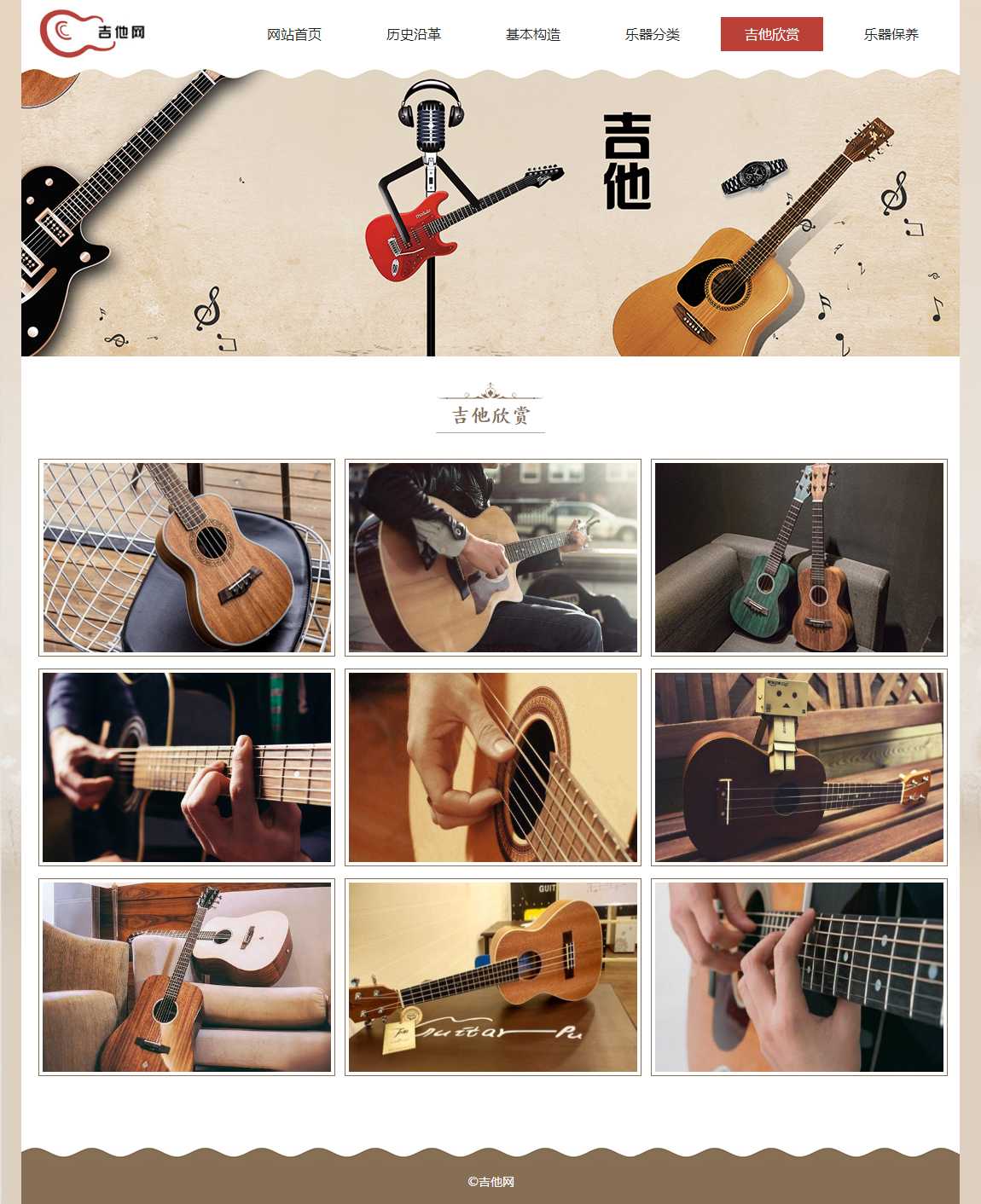Open ukulele on wire chair photo
The height and width of the screenshot is (1204, 981).
pos(187,558)
